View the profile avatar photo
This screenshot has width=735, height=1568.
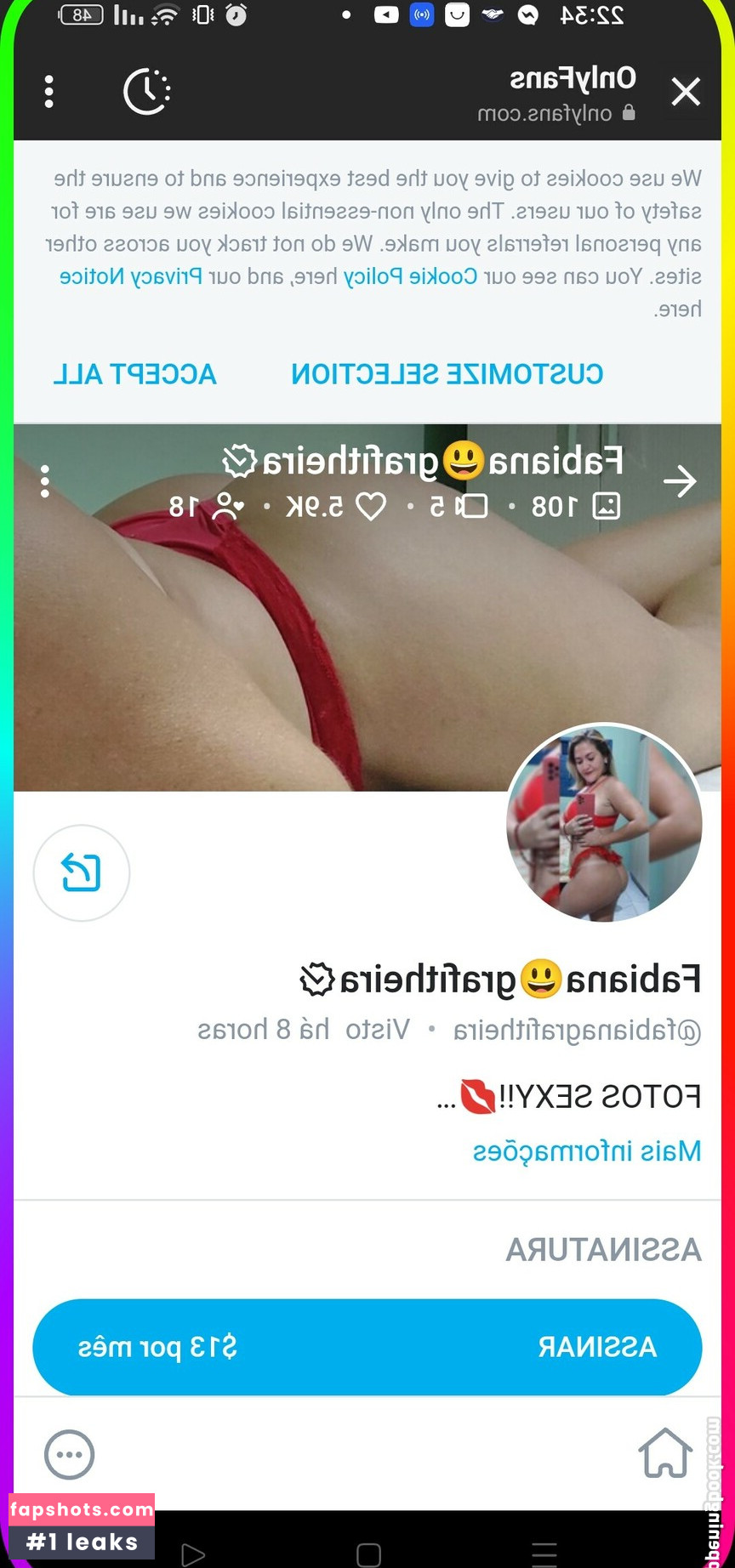point(604,822)
